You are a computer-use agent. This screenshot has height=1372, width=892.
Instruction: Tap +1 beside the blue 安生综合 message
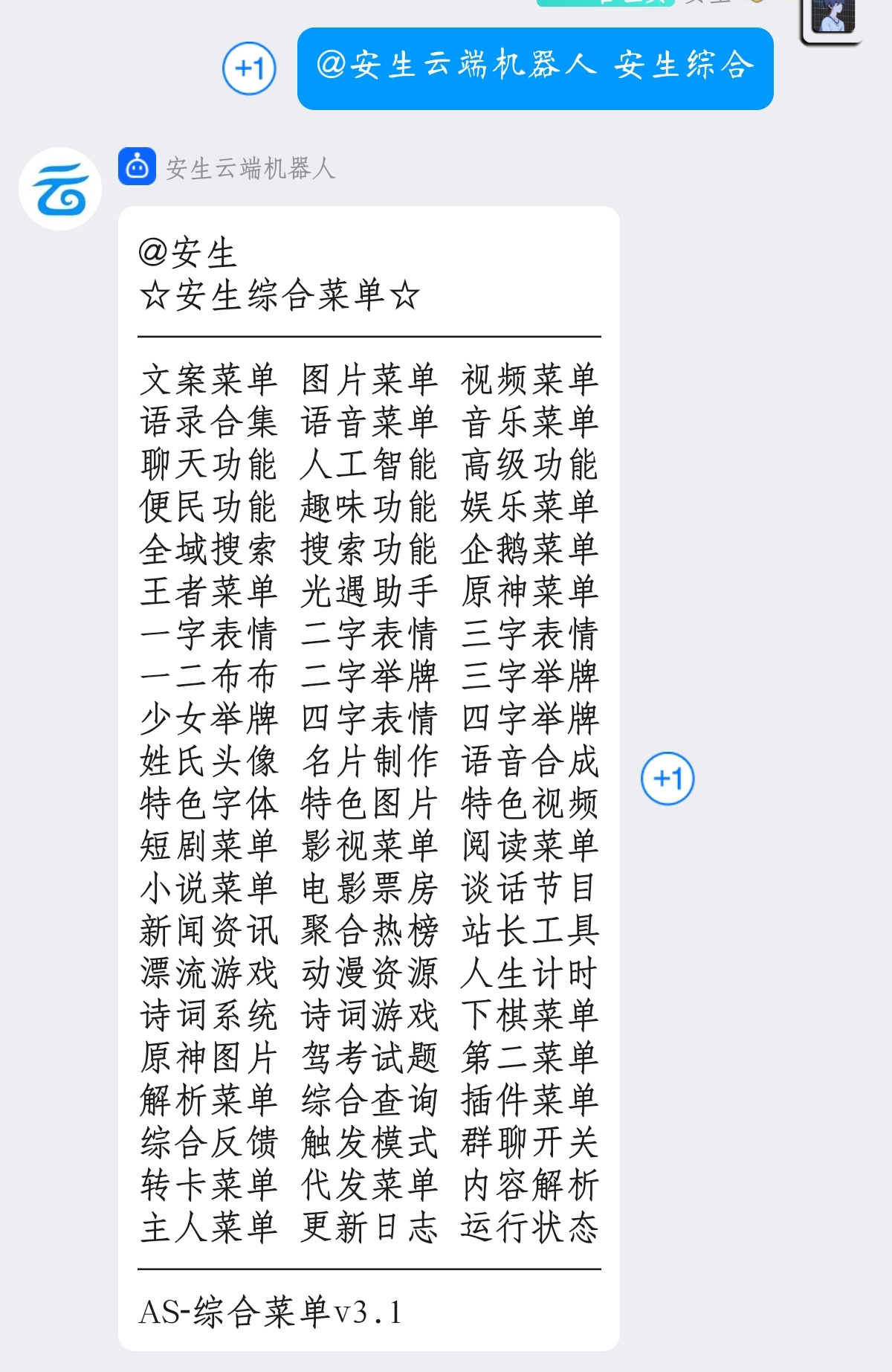[250, 68]
